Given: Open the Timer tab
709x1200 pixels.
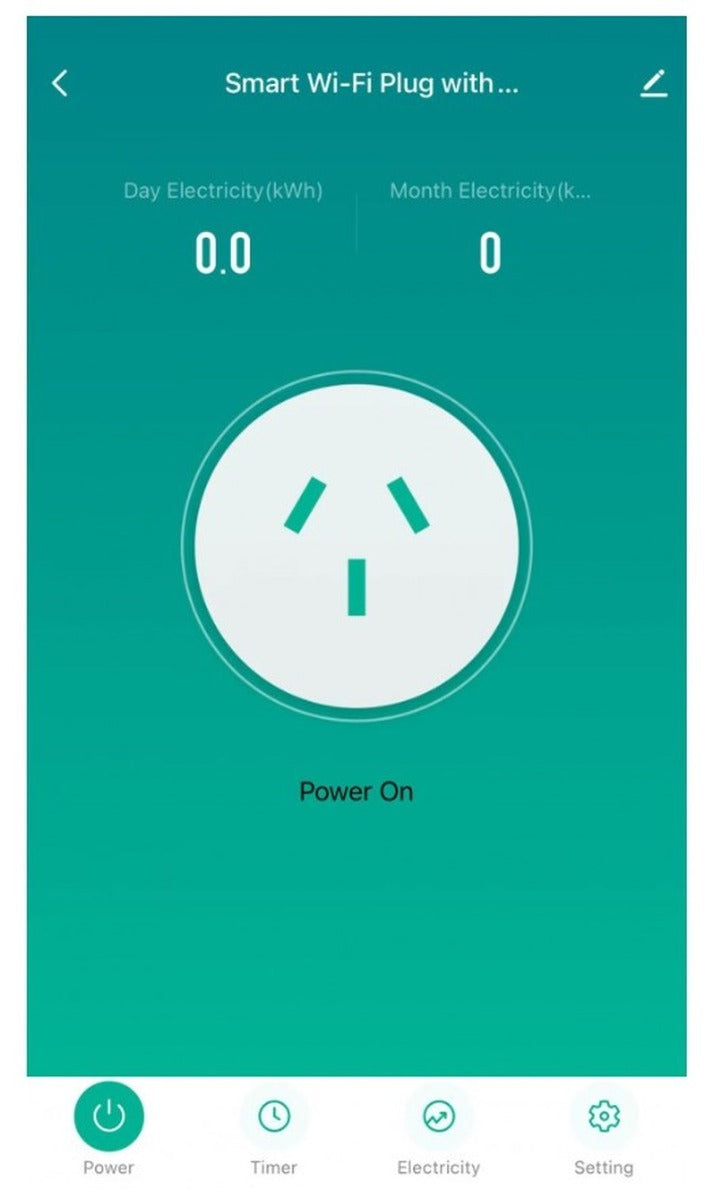Looking at the screenshot, I should coord(274,1117).
